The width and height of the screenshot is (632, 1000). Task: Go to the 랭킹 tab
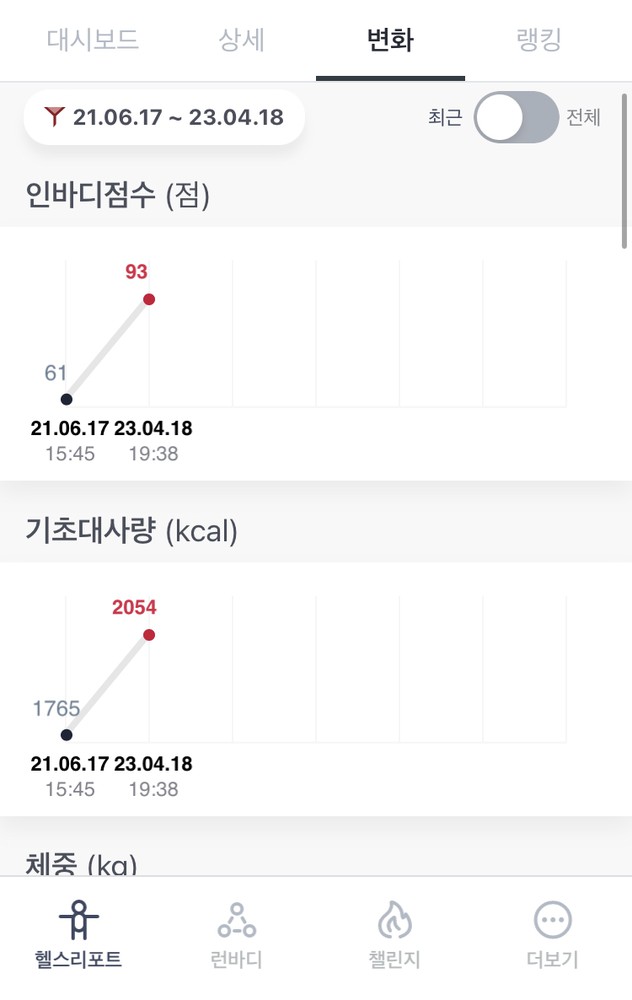click(x=539, y=41)
